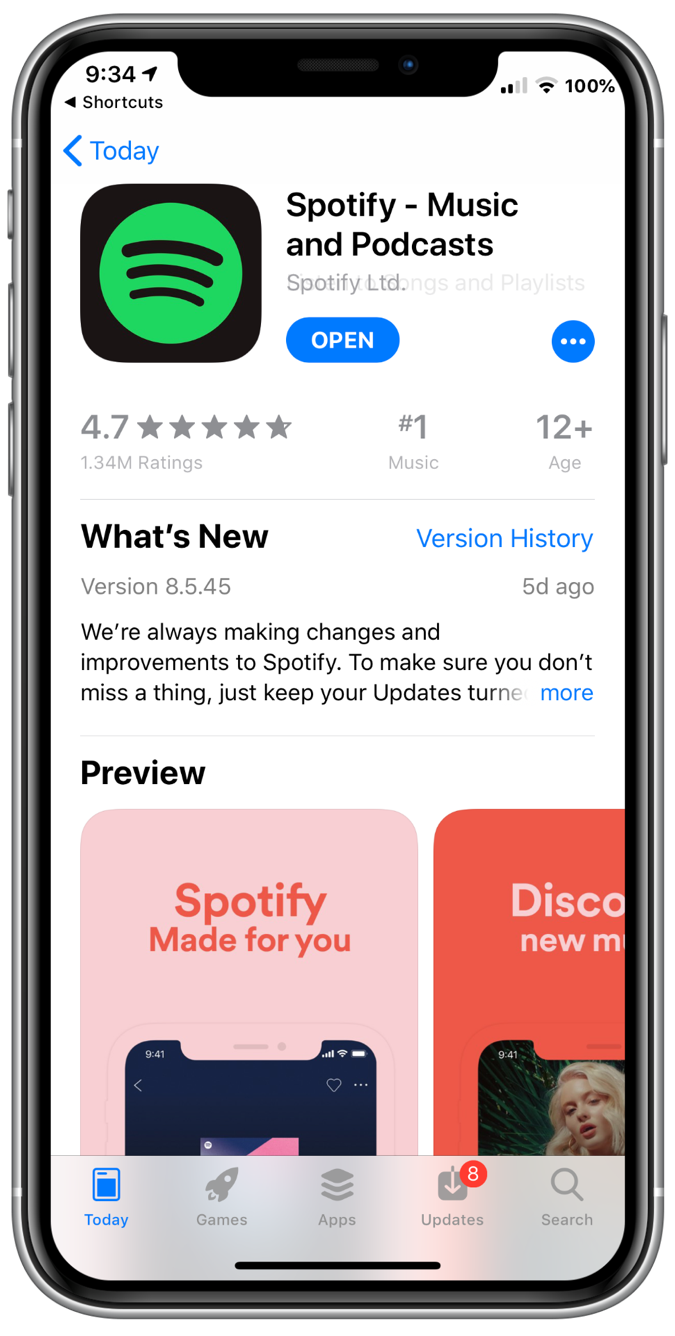Open the 'Discover new music' preview screenshot

click(530, 980)
